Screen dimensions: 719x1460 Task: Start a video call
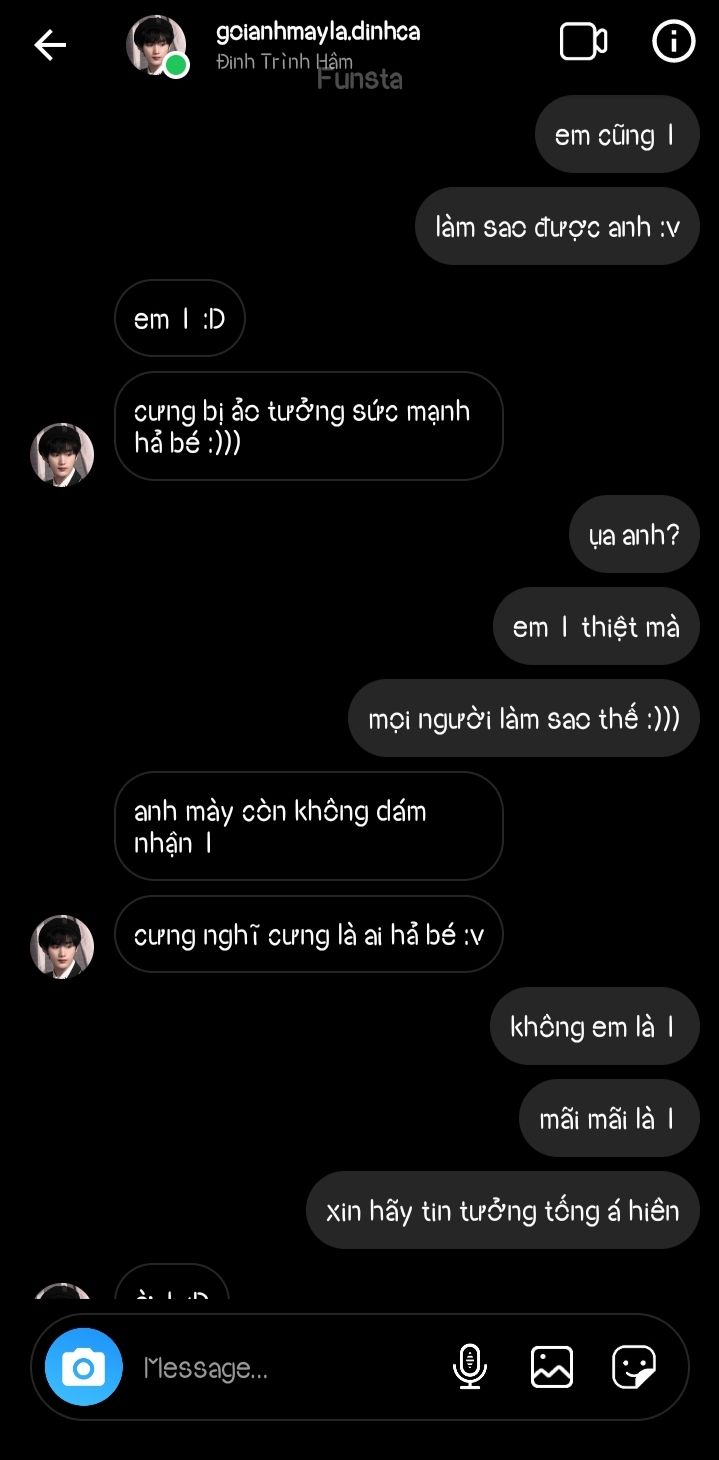point(583,42)
